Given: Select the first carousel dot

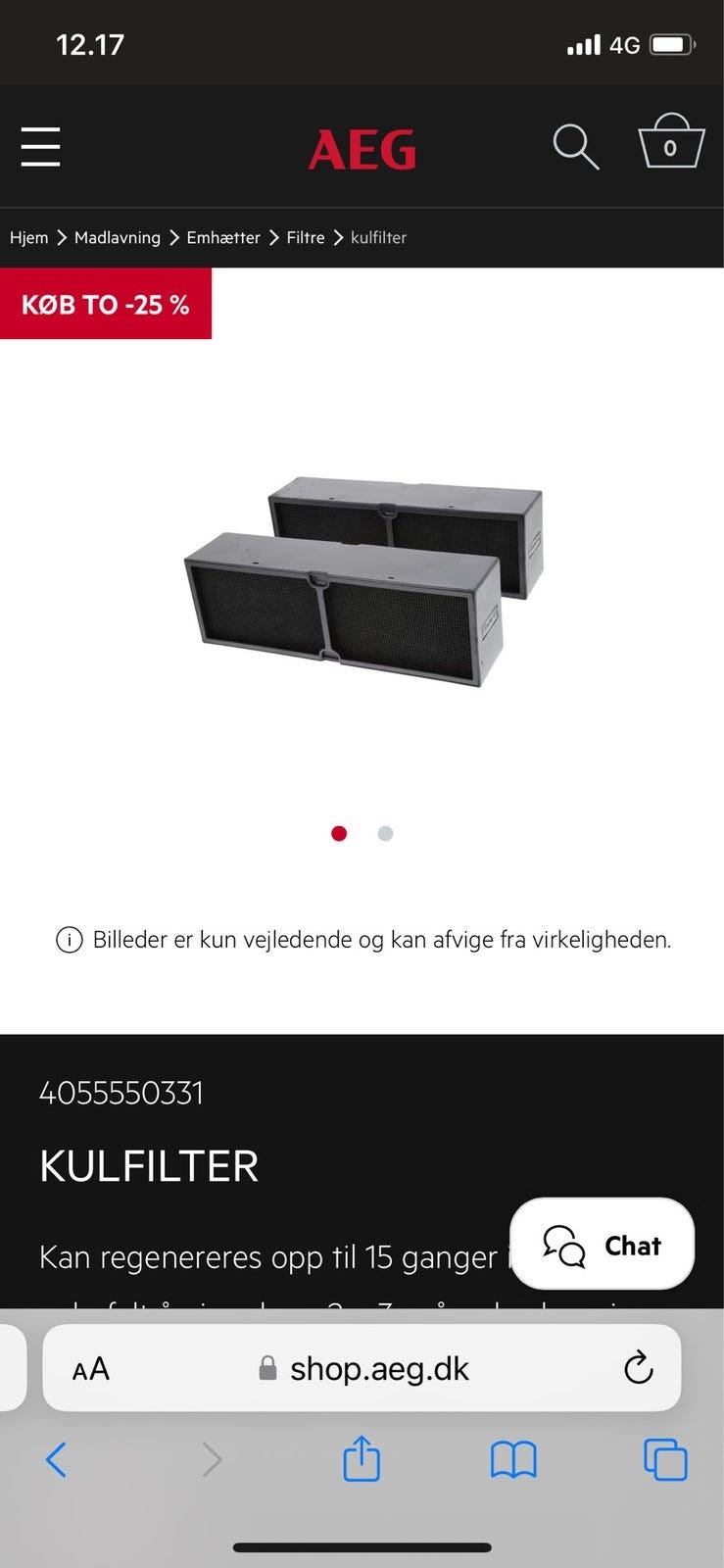Looking at the screenshot, I should point(339,833).
